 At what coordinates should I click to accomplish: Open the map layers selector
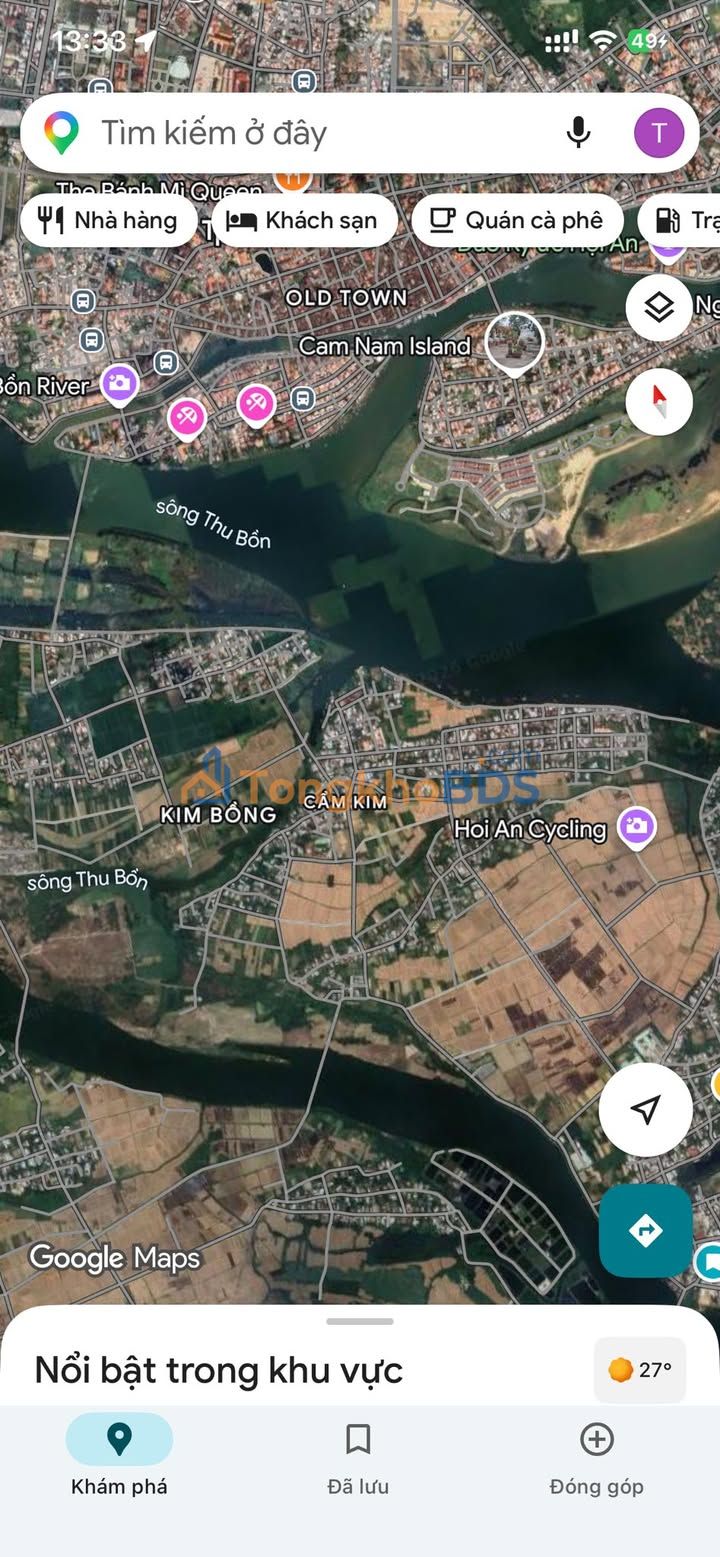coord(659,308)
